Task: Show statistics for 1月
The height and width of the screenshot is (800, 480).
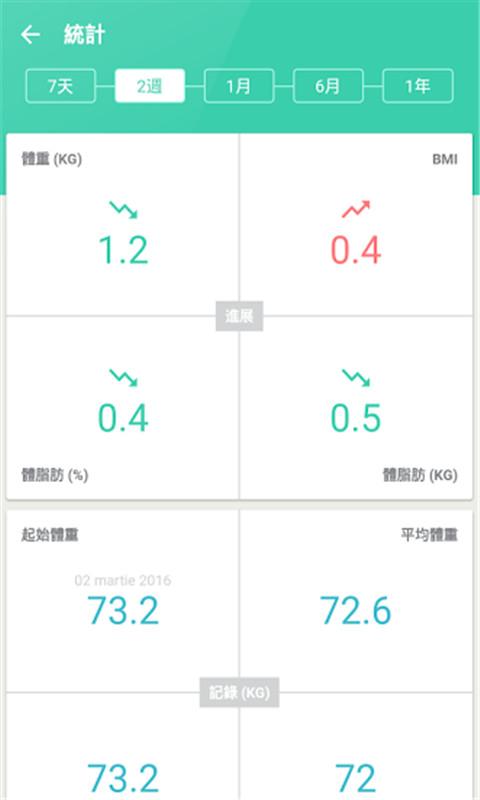Action: [239, 86]
